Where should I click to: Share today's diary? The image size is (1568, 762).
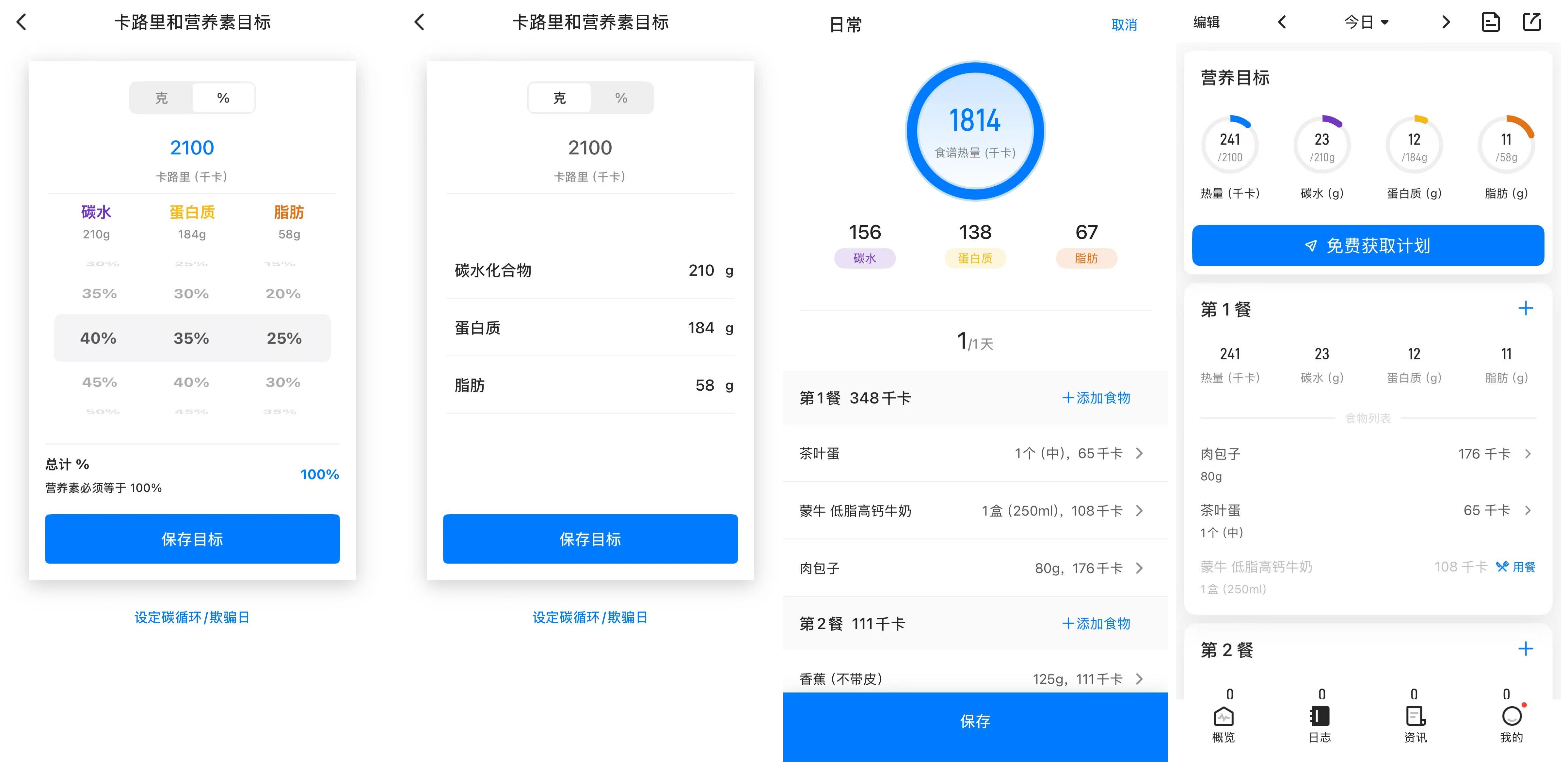[x=1531, y=23]
